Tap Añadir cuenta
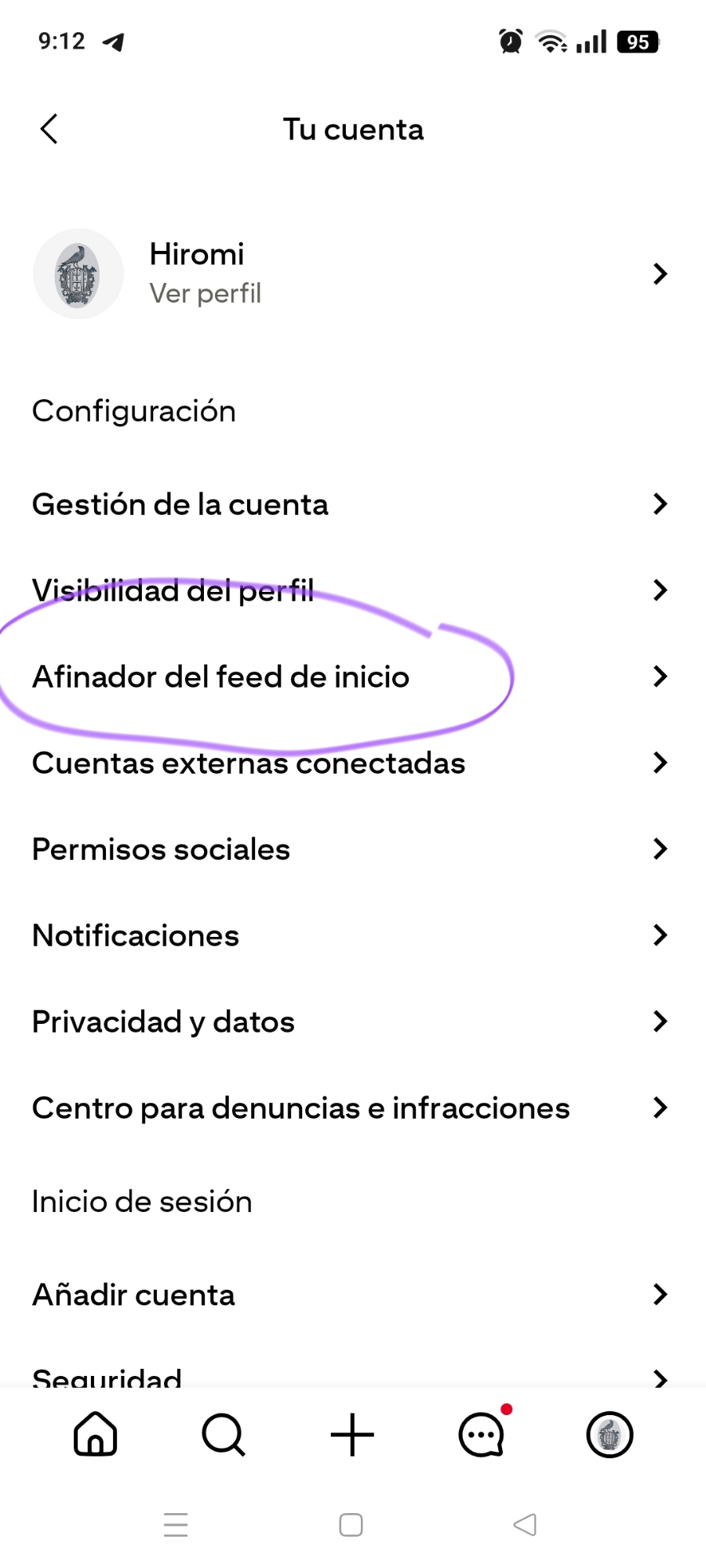 click(133, 1294)
